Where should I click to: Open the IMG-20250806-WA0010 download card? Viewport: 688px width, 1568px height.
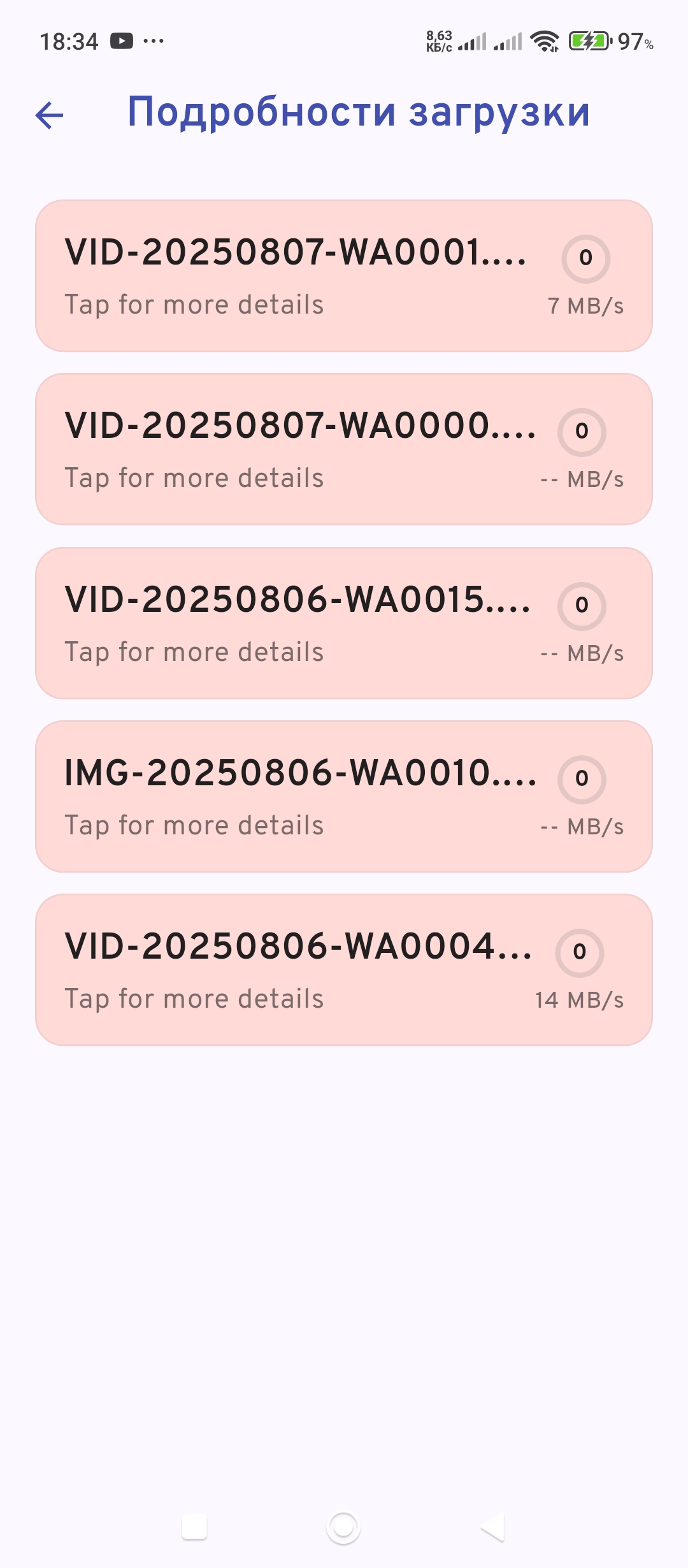pyautogui.click(x=344, y=797)
